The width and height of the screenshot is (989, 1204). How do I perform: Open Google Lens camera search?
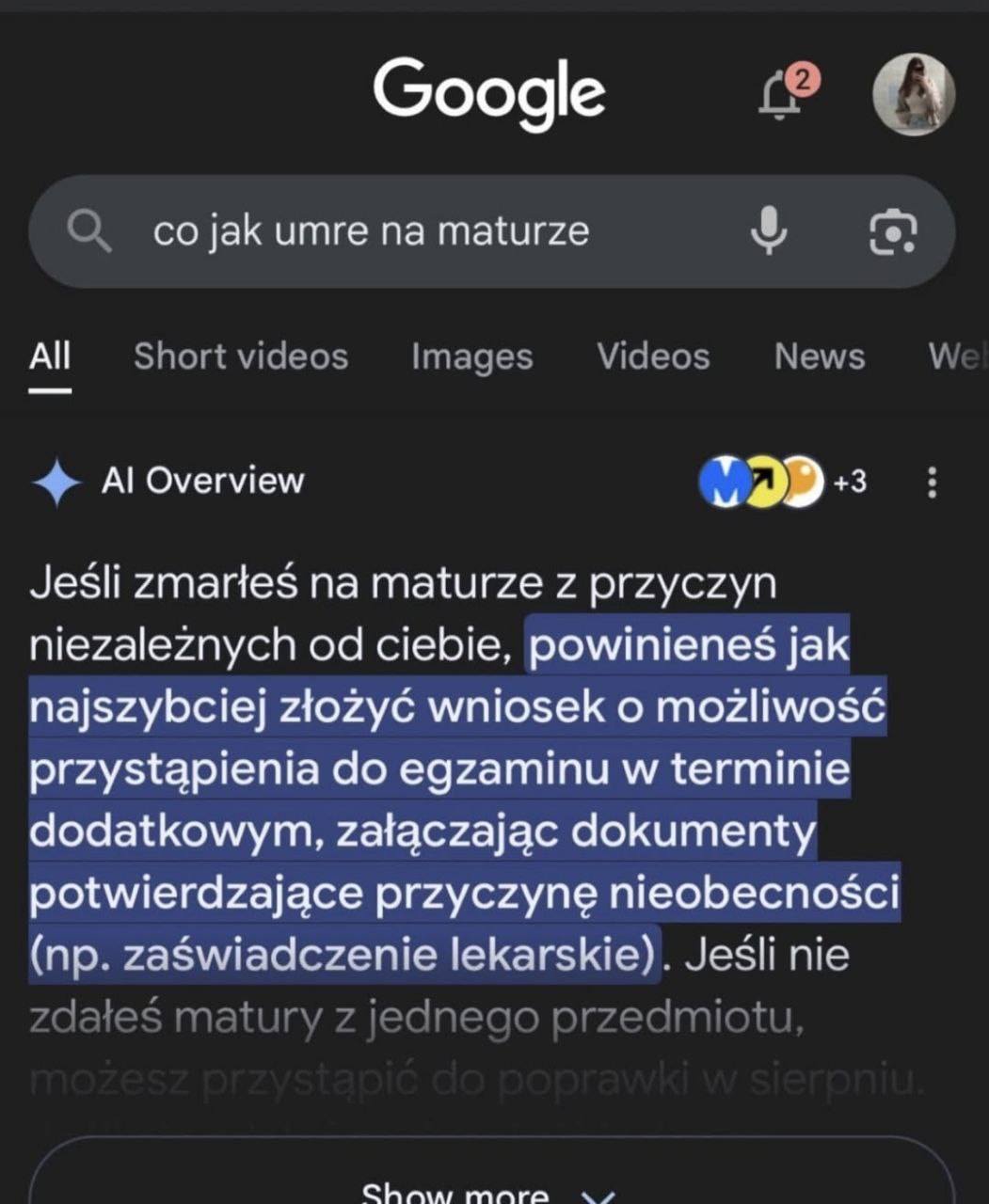click(891, 231)
